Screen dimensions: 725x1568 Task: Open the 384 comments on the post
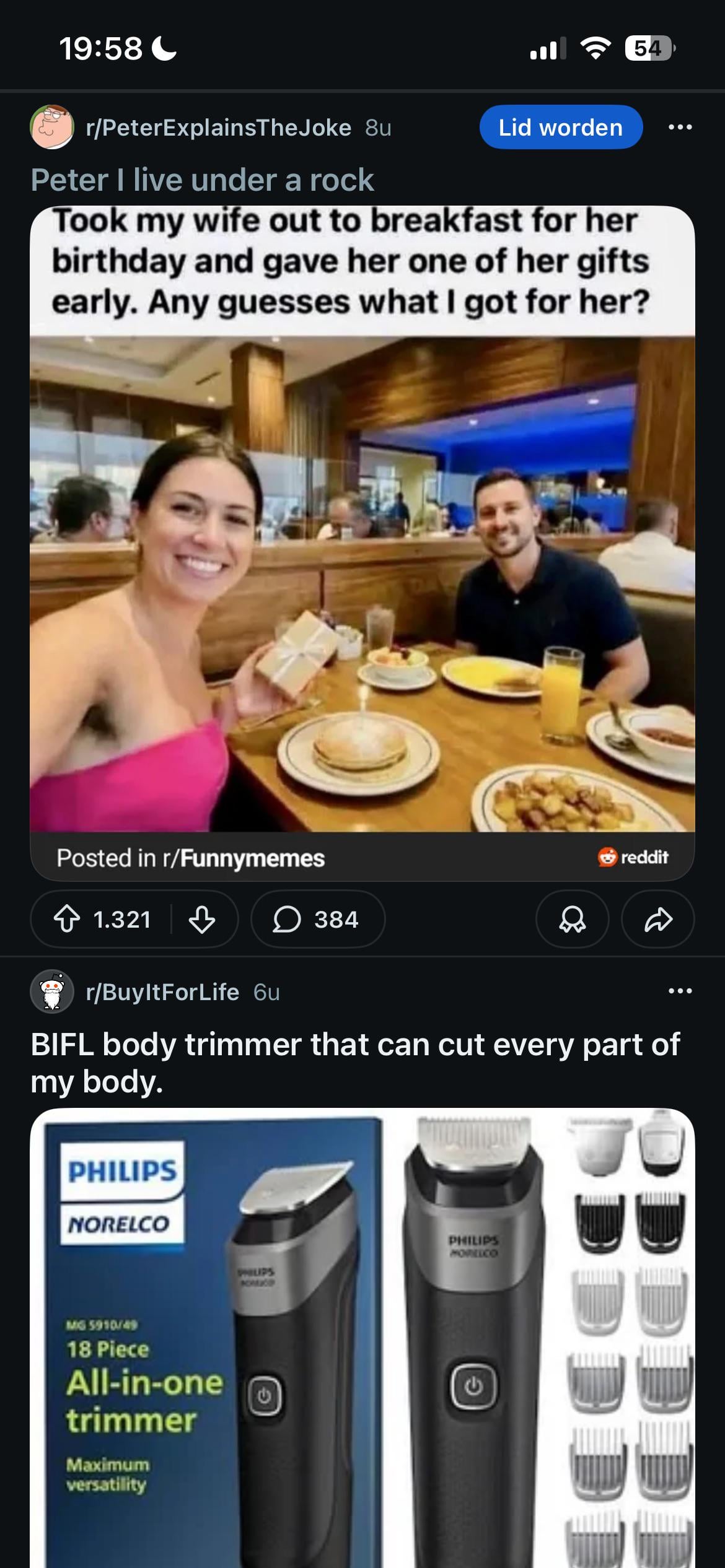pyautogui.click(x=317, y=919)
